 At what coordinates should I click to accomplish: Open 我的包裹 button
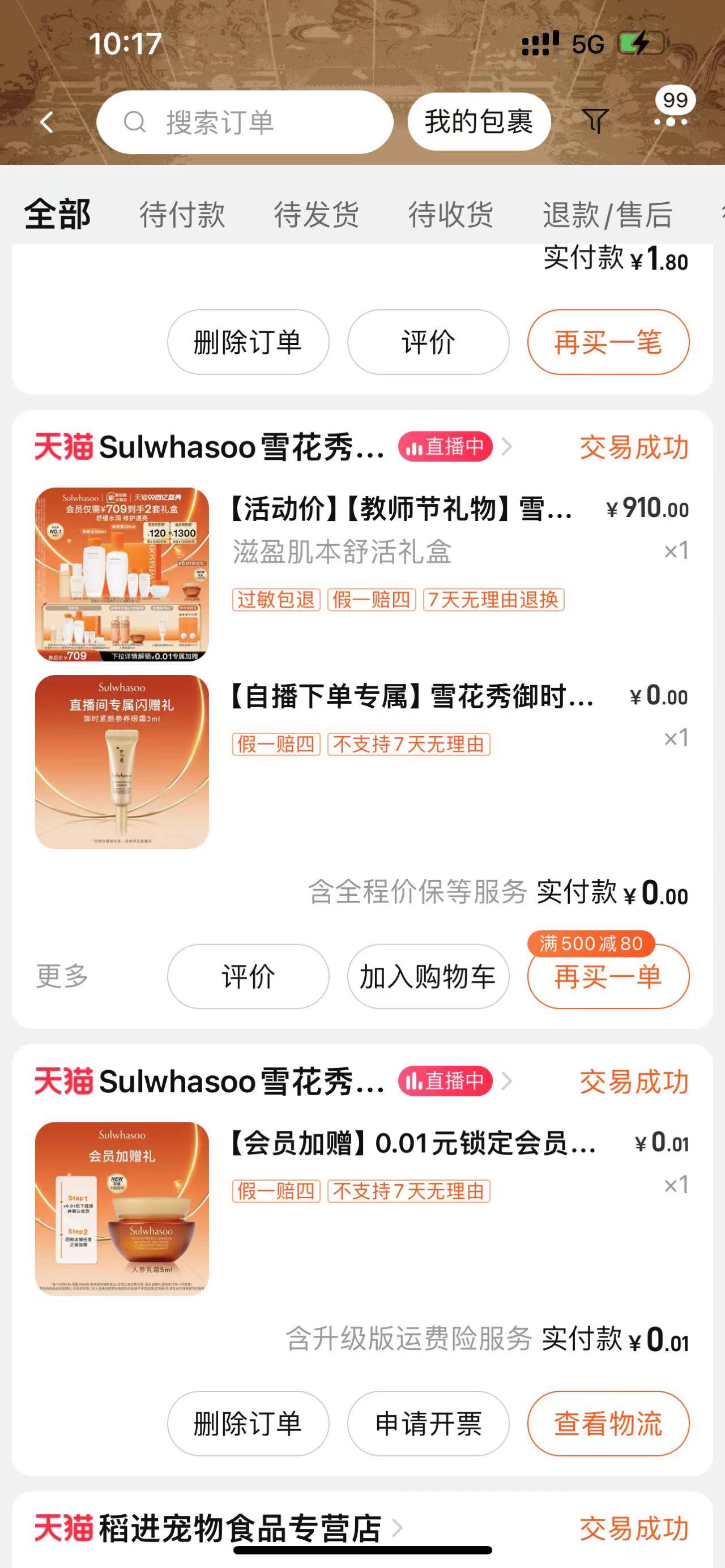click(x=479, y=122)
